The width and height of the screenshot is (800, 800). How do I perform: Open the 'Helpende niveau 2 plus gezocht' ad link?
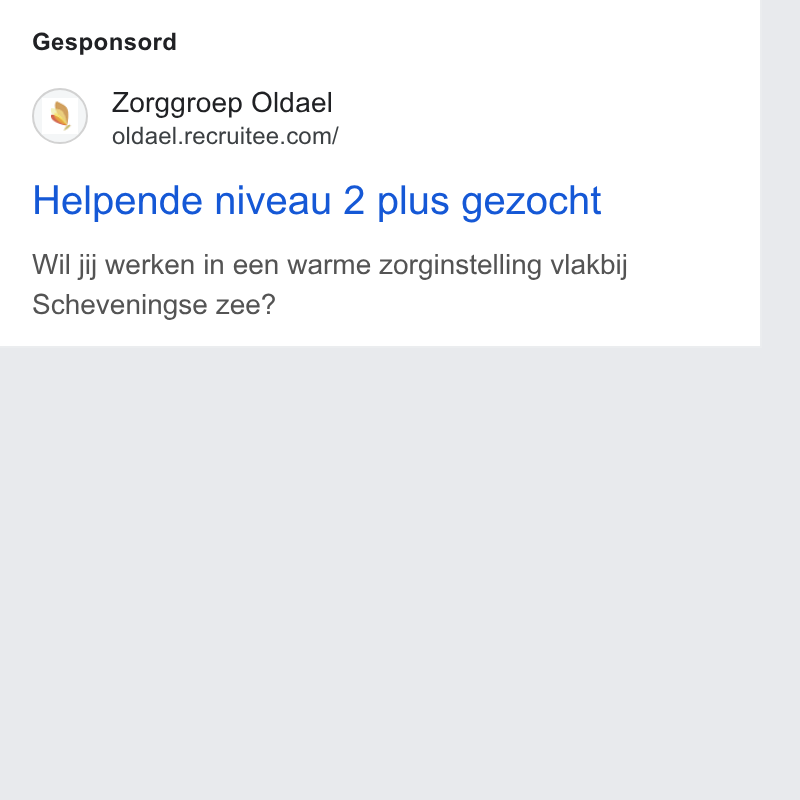pos(316,201)
